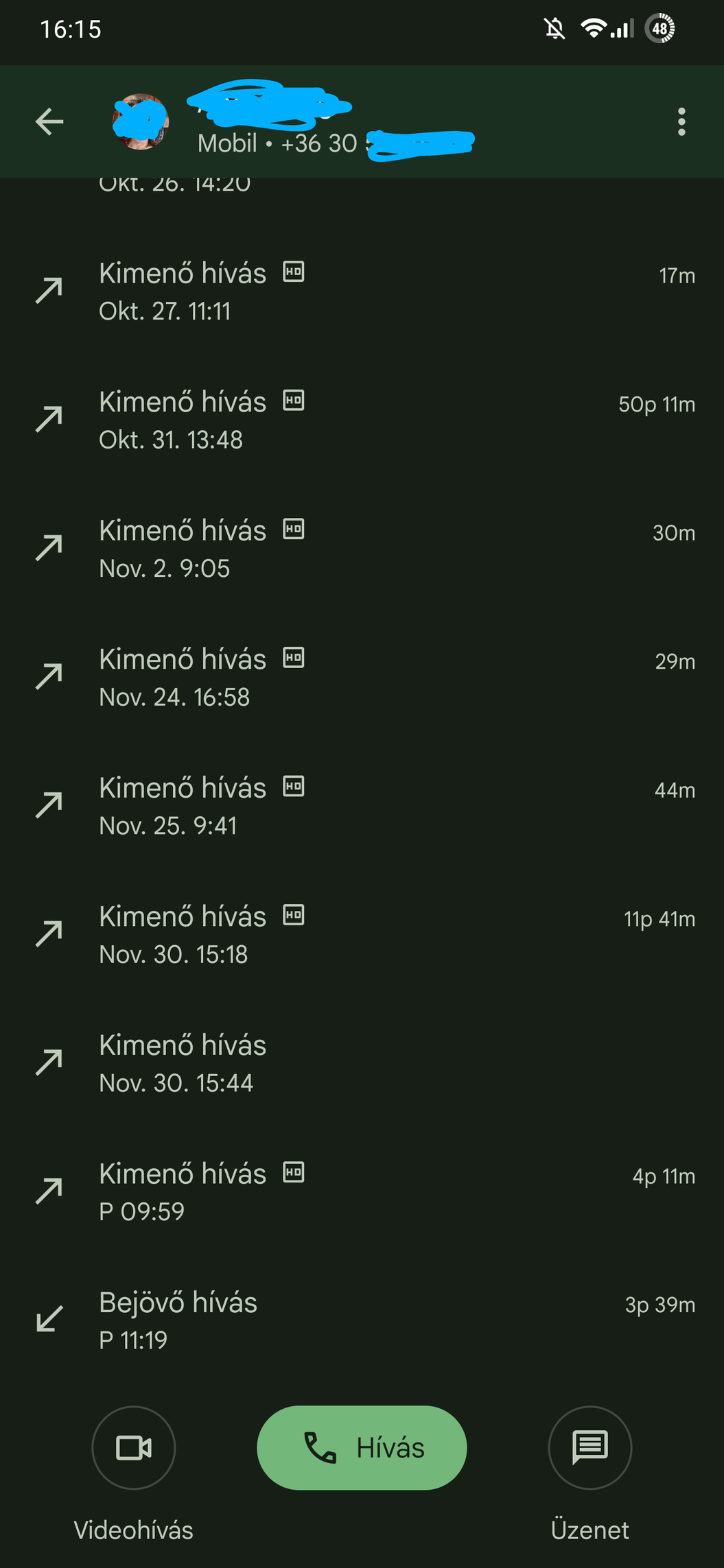Open the outgoing call from Okt. 27. 11:11

click(362, 292)
